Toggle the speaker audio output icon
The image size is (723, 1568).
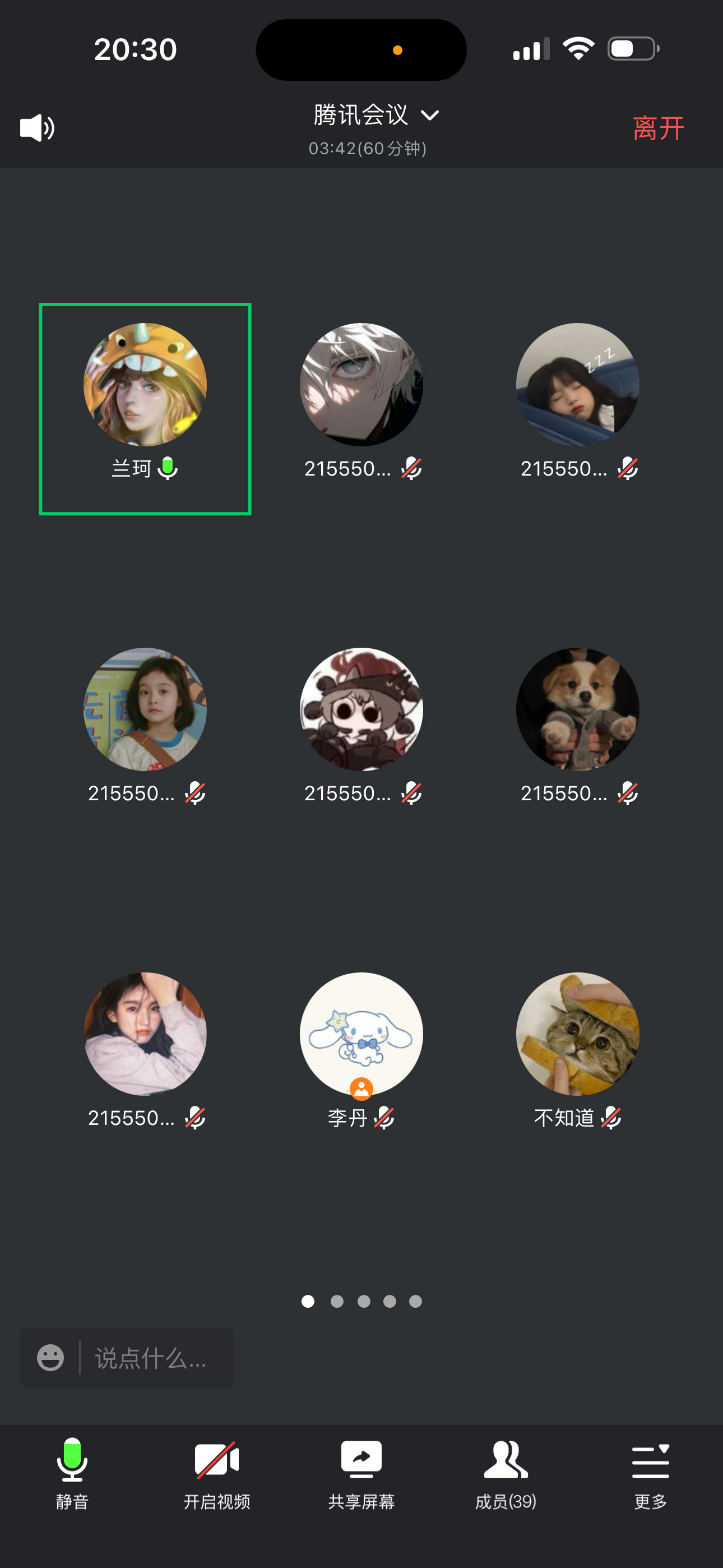pos(37,128)
